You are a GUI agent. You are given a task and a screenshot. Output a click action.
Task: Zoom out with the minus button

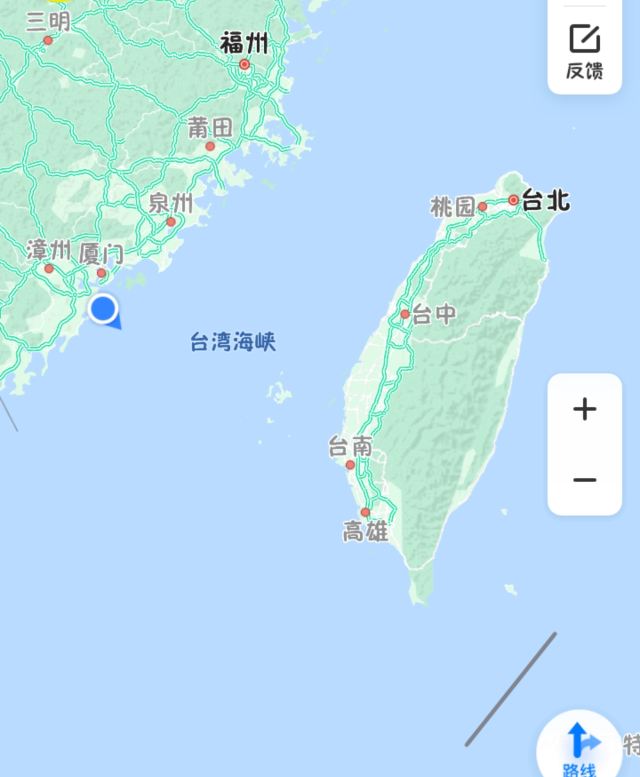click(x=585, y=480)
